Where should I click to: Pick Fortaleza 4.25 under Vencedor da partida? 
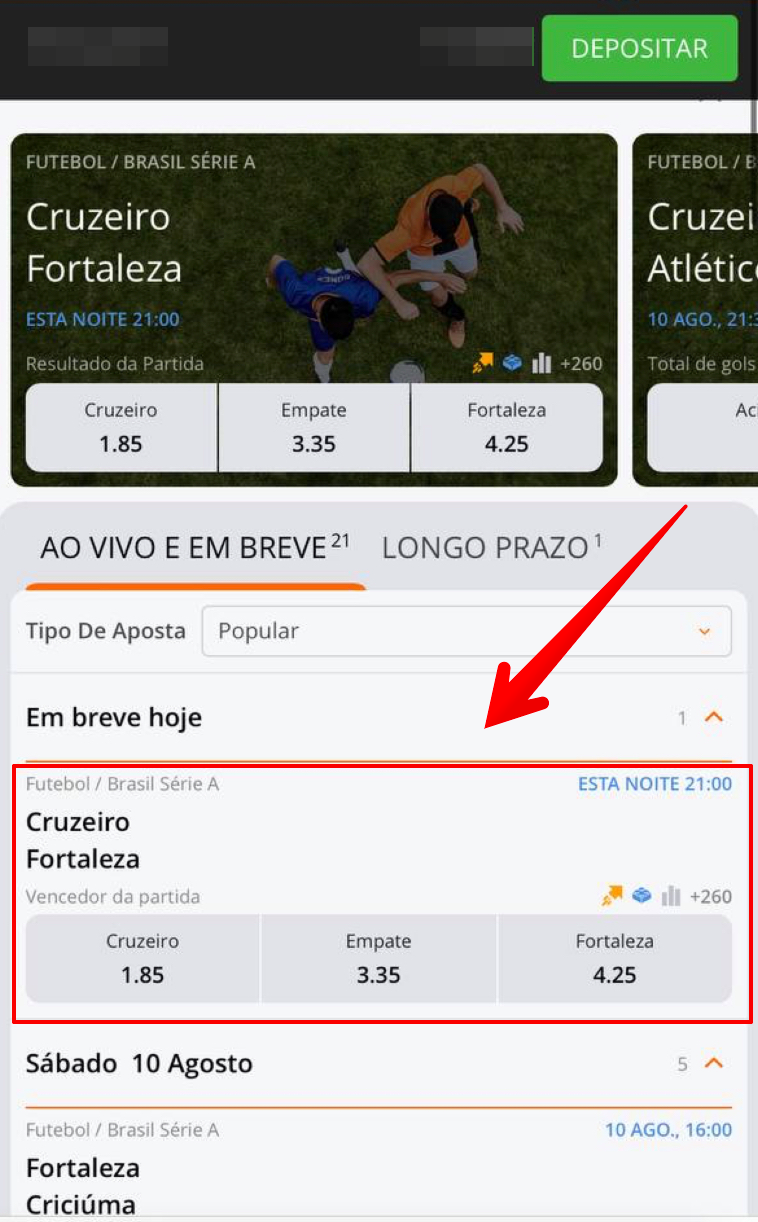[614, 958]
